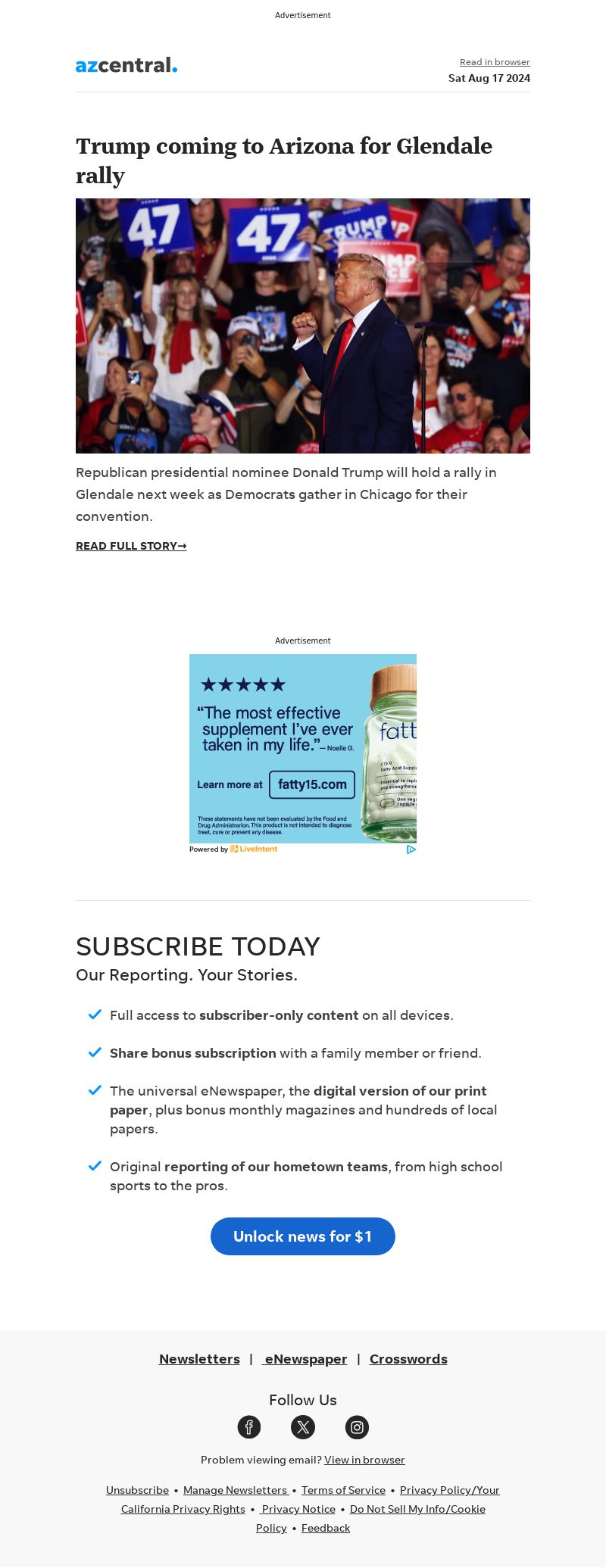Viewport: 606px width, 1568px height.
Task: Go to Crosswords
Action: [408, 1359]
